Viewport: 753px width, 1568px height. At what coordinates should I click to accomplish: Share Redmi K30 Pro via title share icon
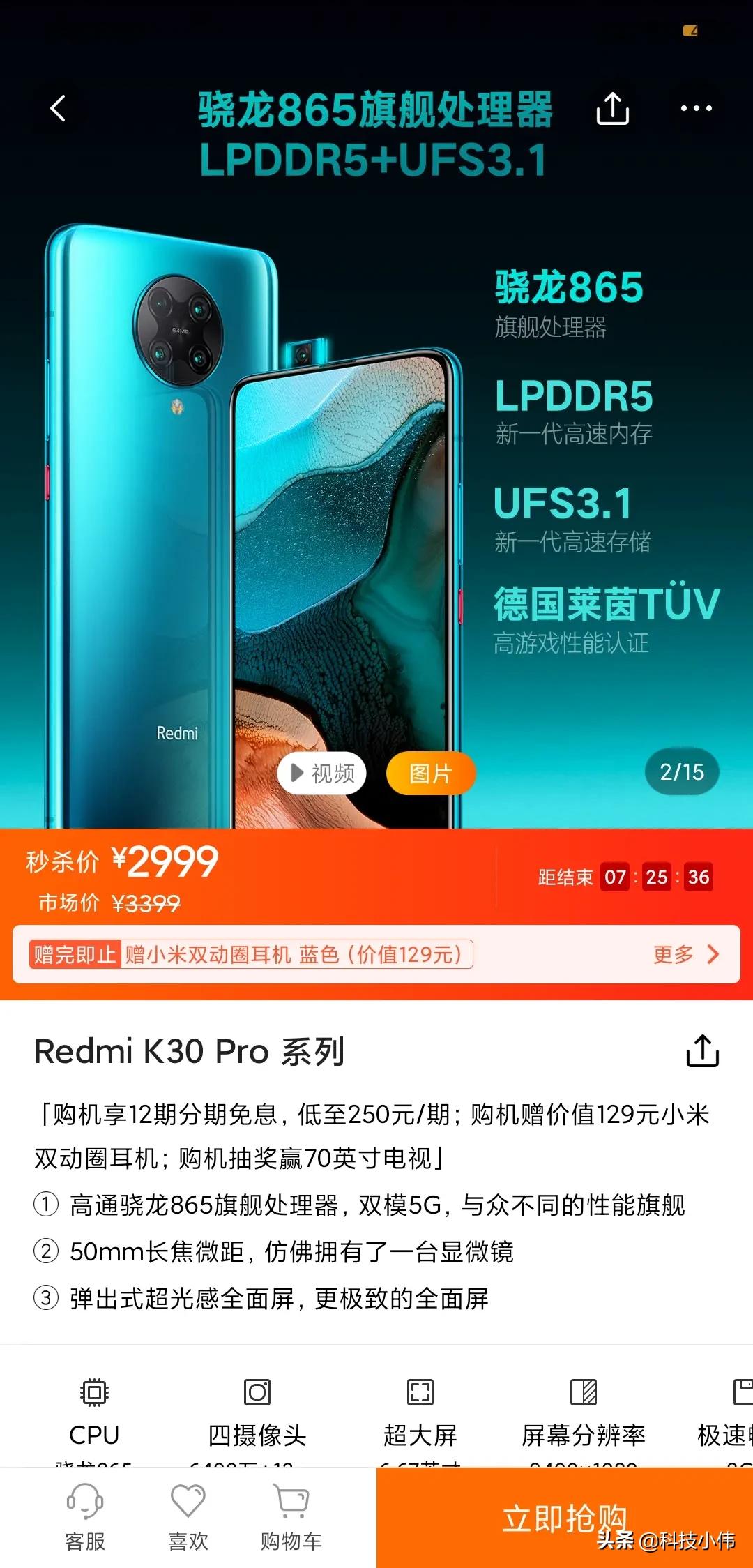(702, 1050)
